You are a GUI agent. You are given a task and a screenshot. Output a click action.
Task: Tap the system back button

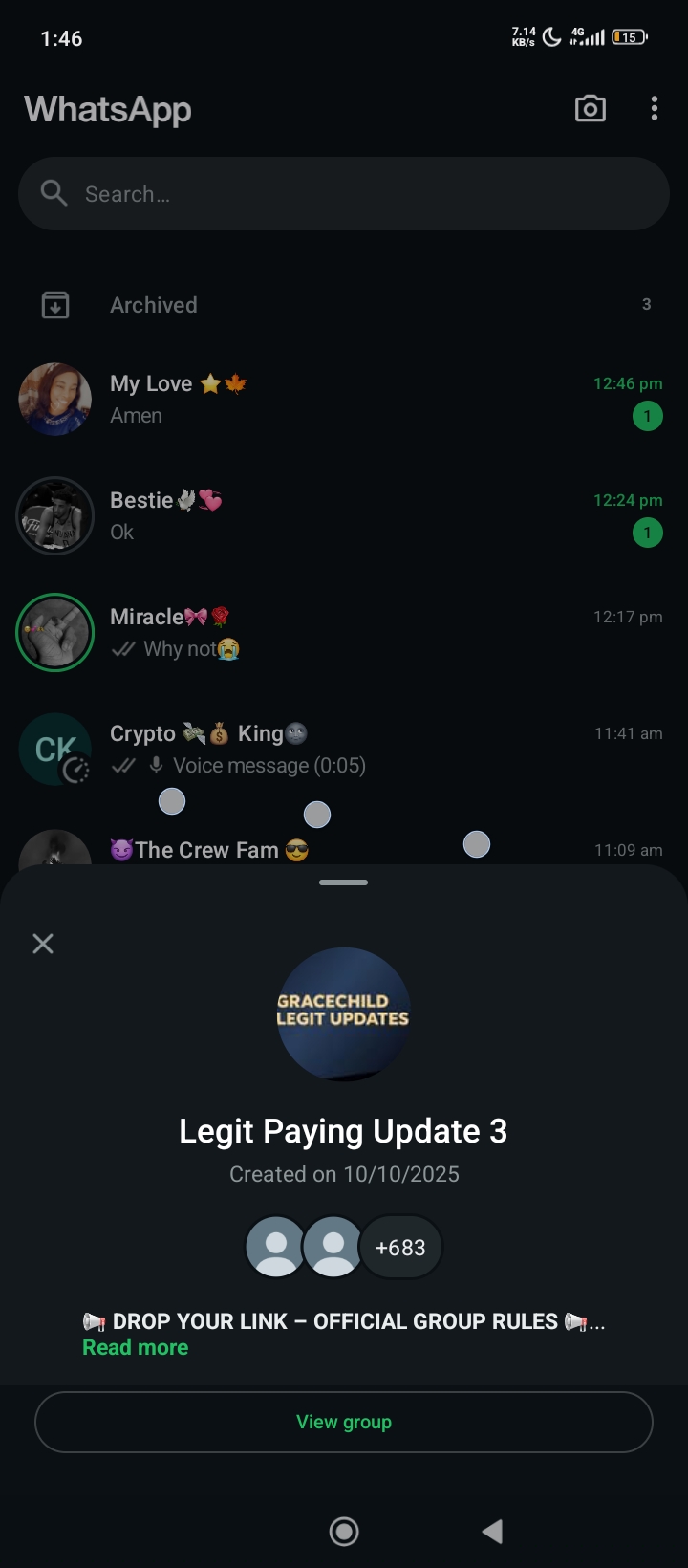(492, 1532)
